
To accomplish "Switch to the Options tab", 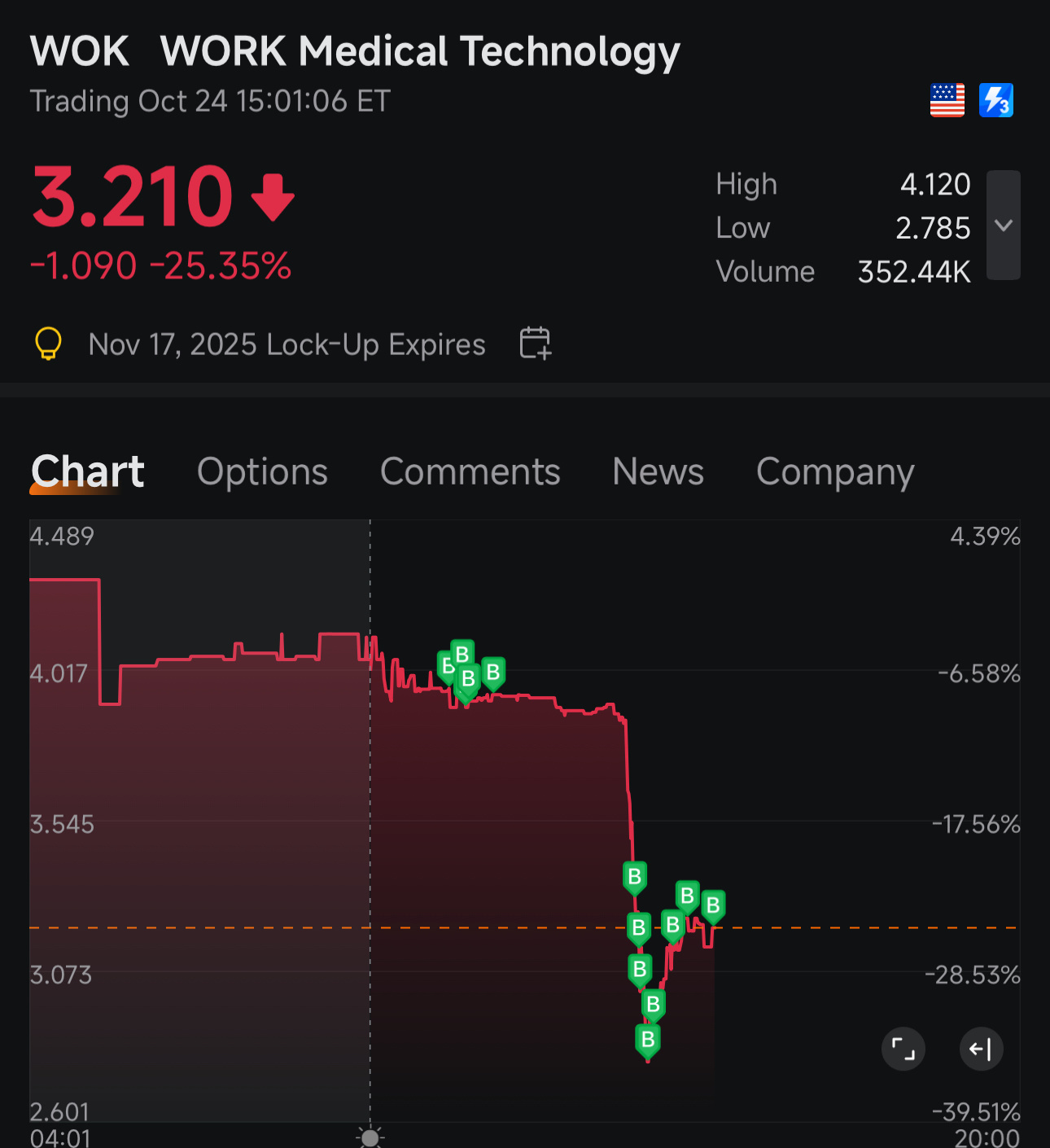I will click(x=262, y=472).
